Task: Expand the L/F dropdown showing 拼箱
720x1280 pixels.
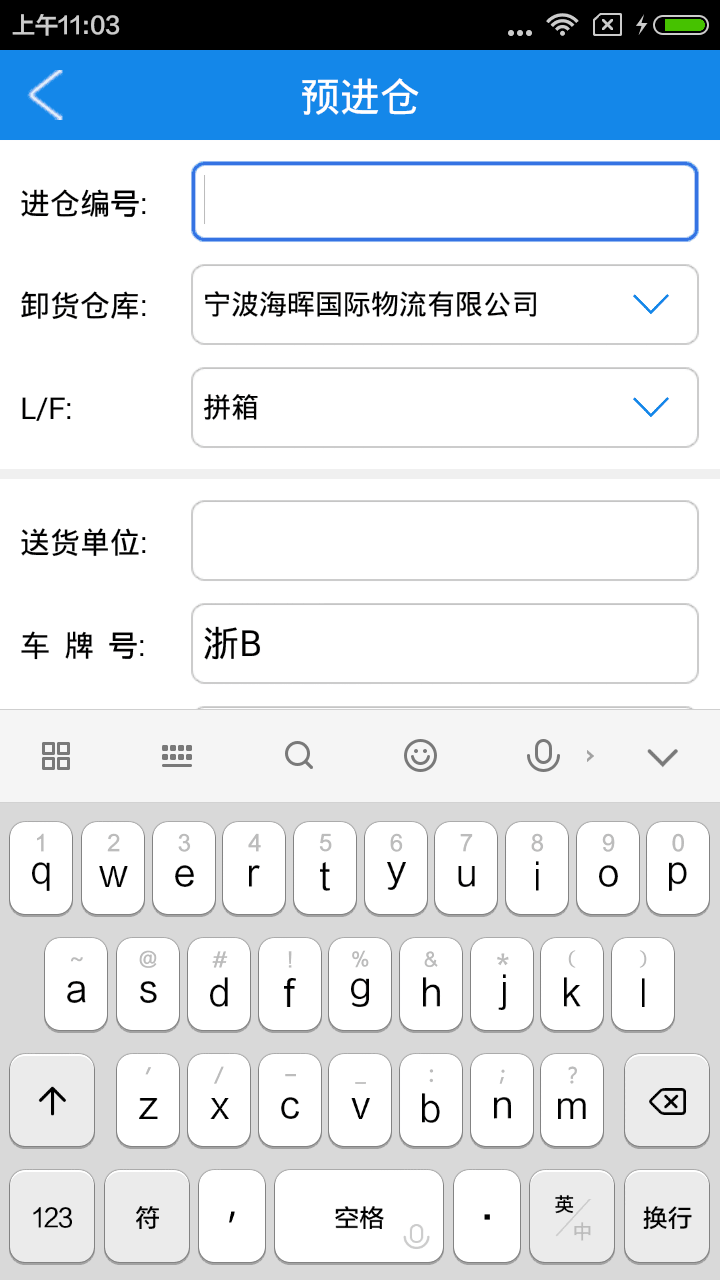Action: pyautogui.click(x=444, y=407)
